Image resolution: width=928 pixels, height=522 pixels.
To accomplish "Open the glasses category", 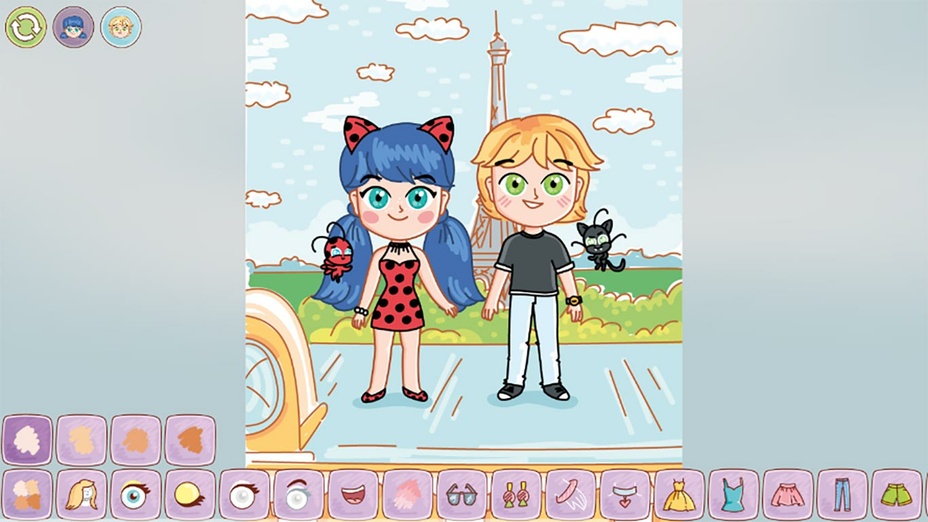I will tap(461, 495).
